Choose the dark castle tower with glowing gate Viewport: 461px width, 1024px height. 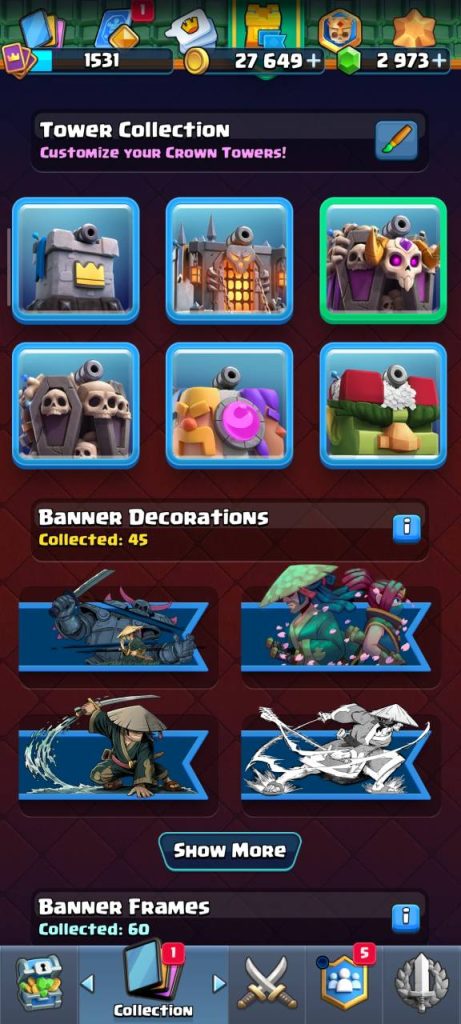229,260
